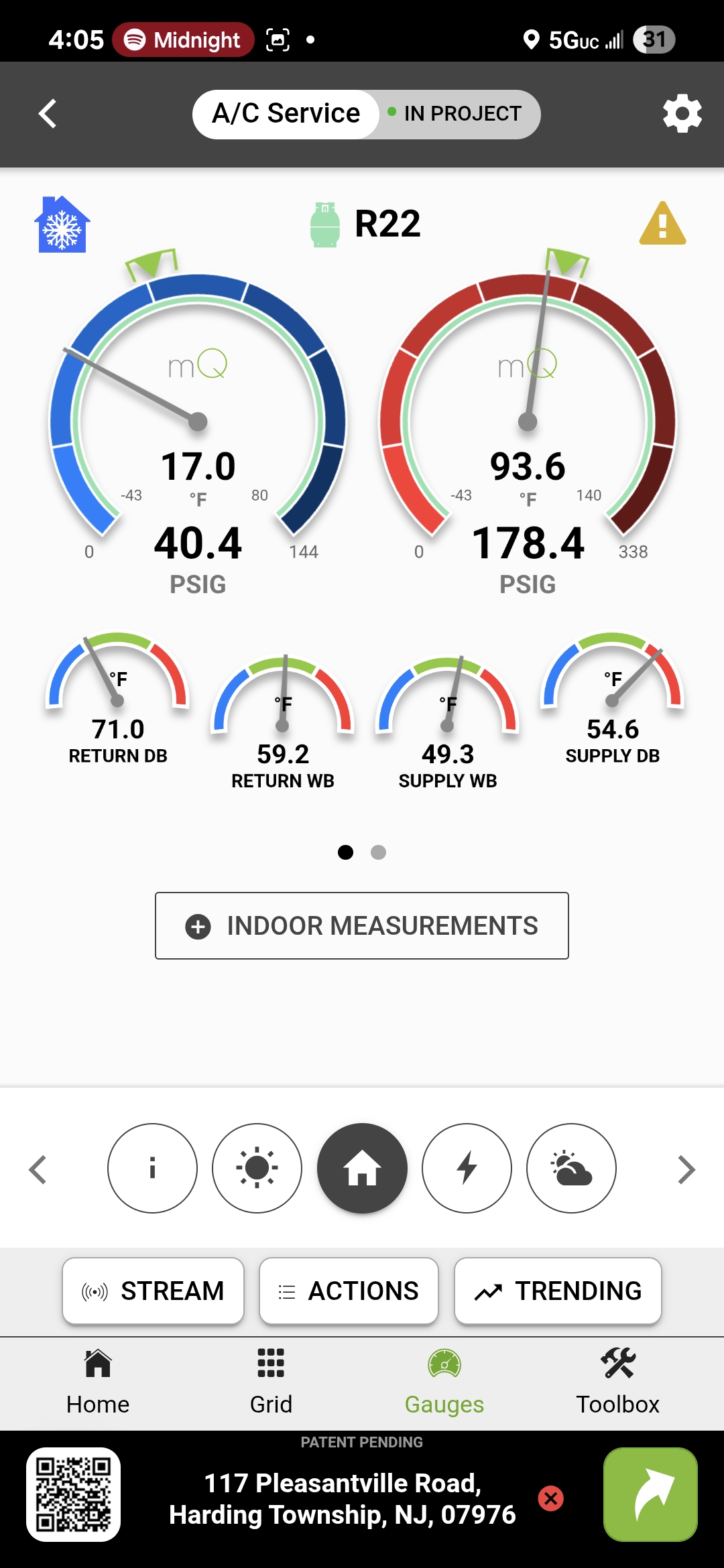Open the yellow warning alert
This screenshot has height=1568, width=724.
pos(662,224)
